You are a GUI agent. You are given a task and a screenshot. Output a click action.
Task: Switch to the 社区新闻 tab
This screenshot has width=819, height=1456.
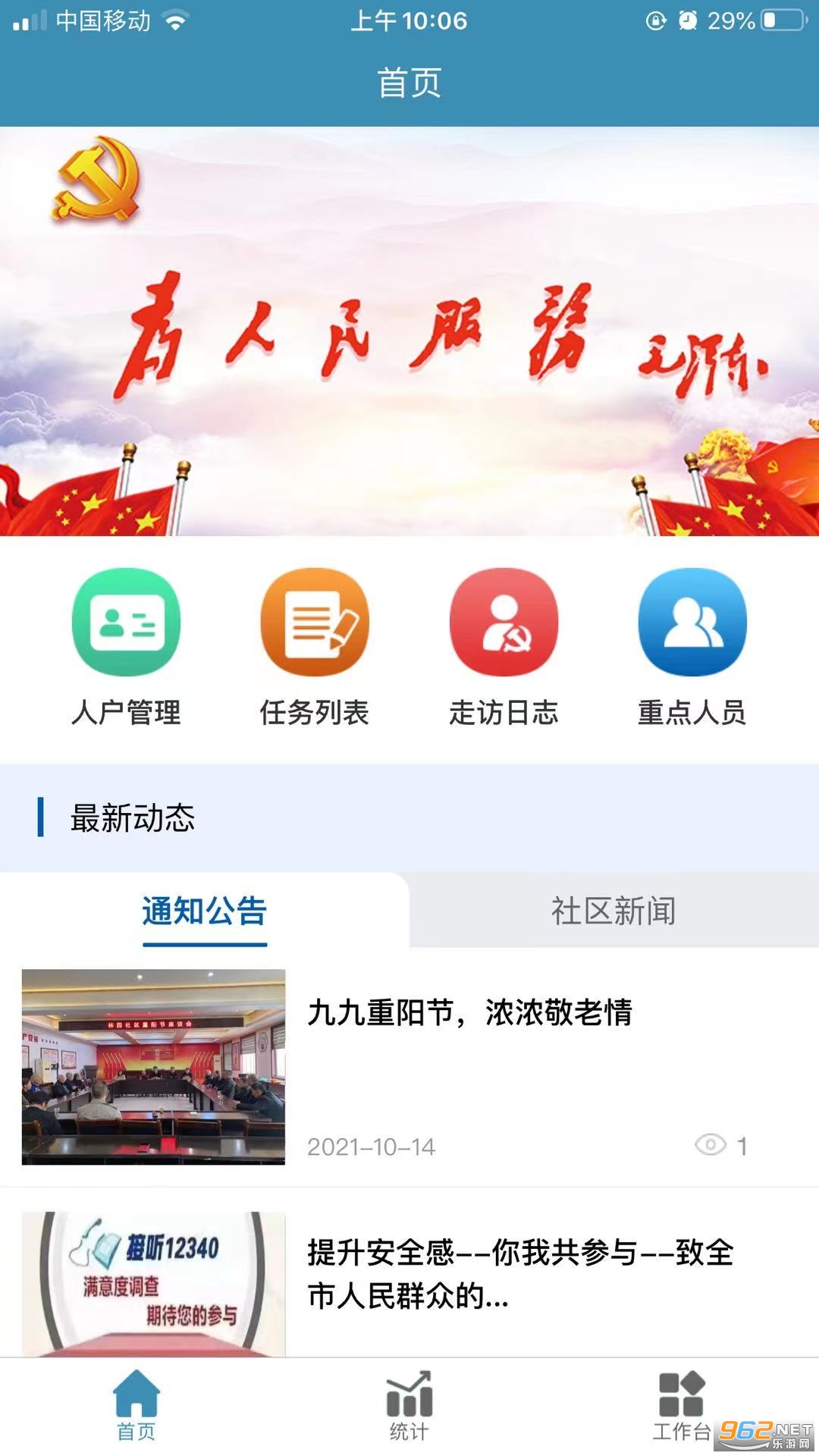(x=613, y=912)
